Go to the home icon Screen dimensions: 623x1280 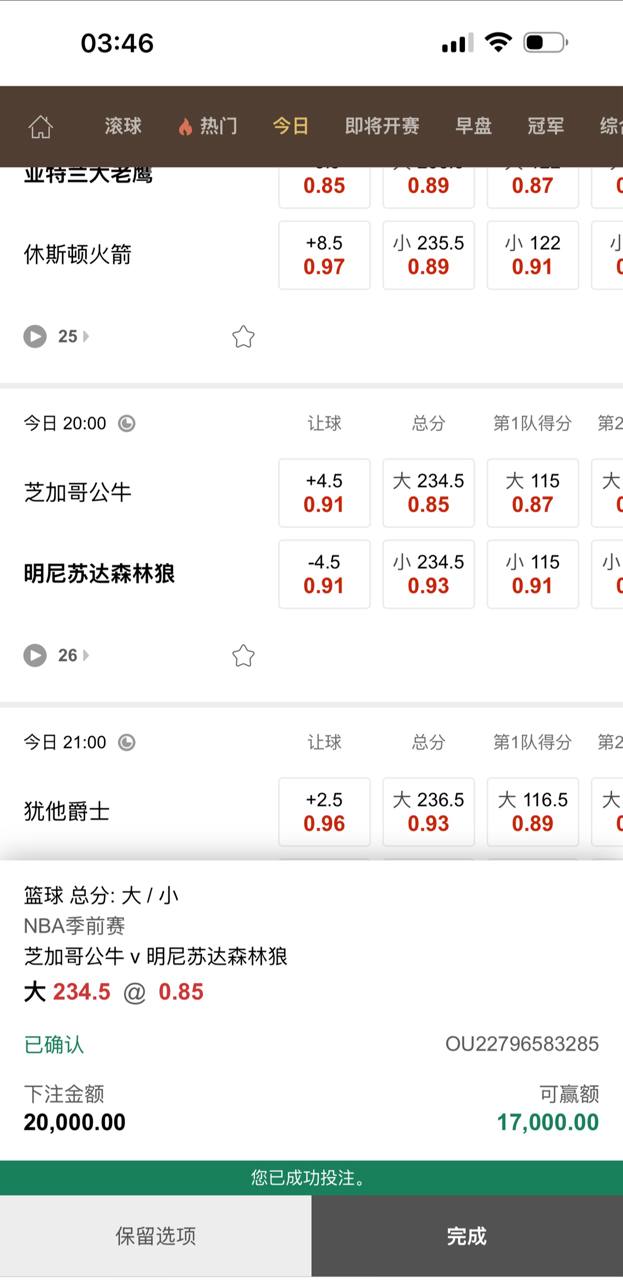40,126
